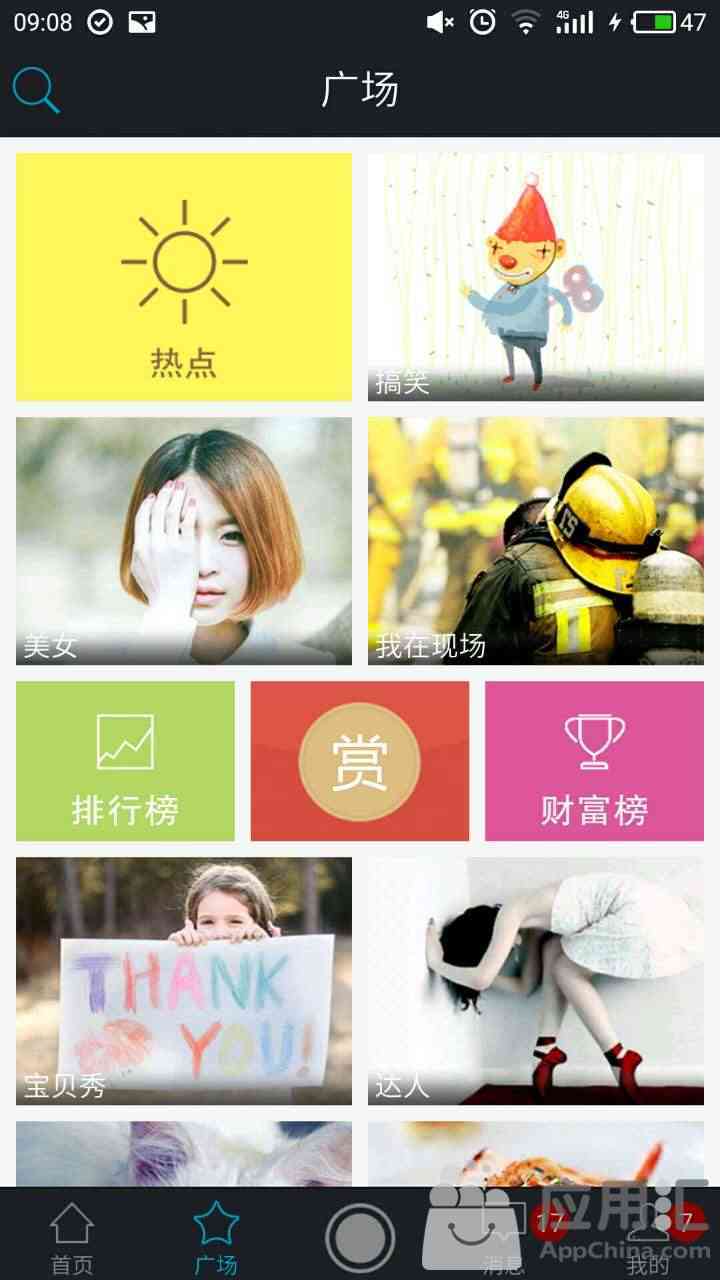Select the 广场 square tab

[x=216, y=1238]
